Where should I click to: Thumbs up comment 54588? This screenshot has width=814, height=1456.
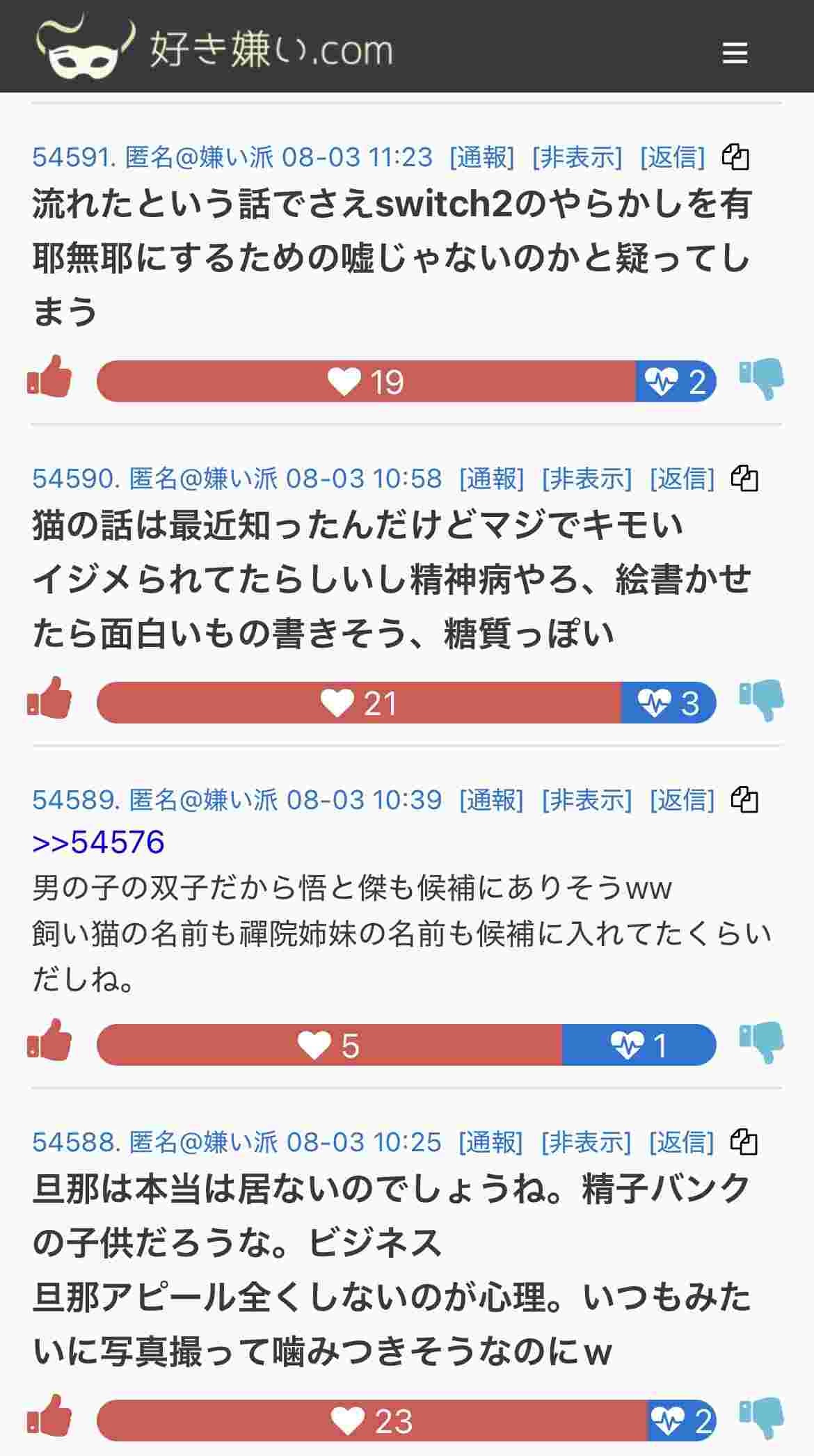coord(49,1416)
